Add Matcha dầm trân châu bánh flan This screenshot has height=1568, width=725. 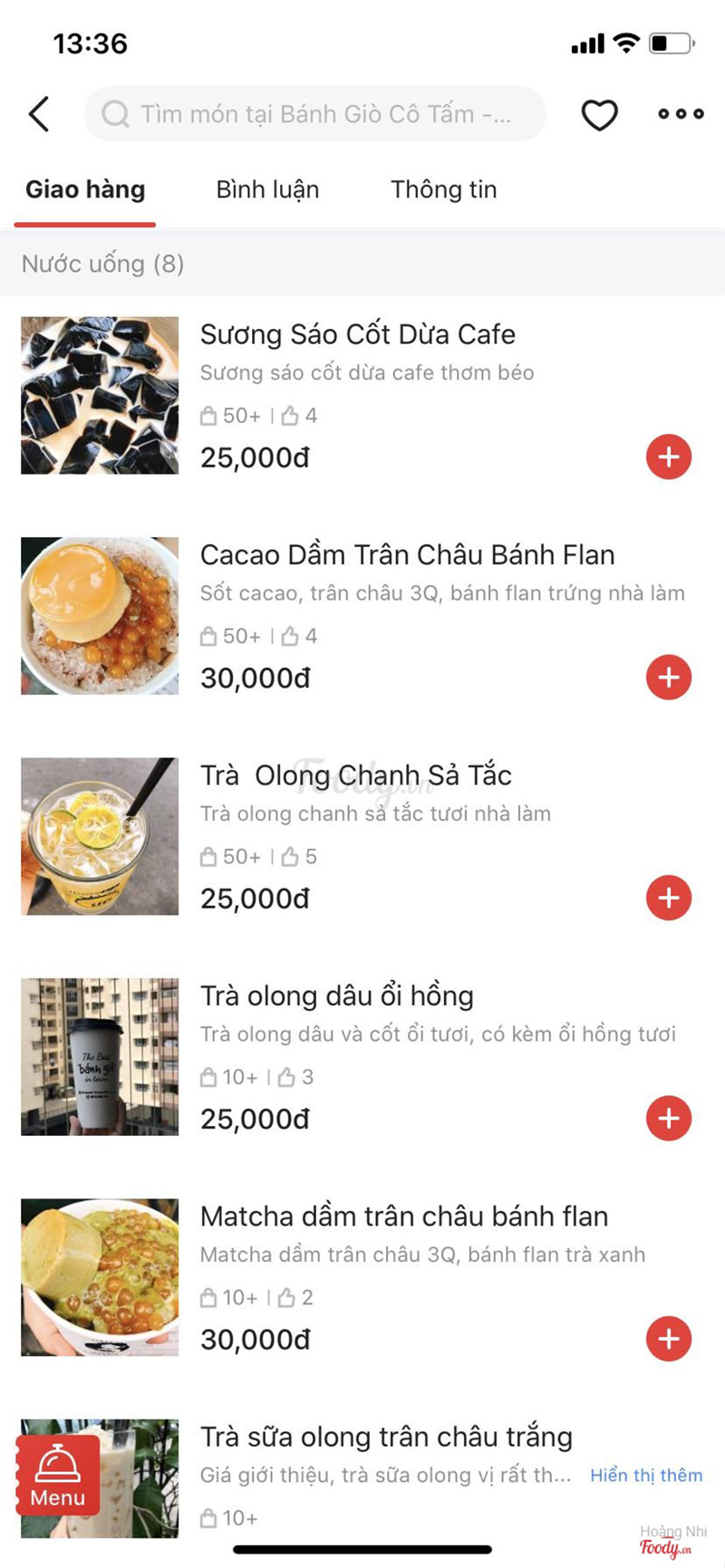click(x=669, y=1339)
